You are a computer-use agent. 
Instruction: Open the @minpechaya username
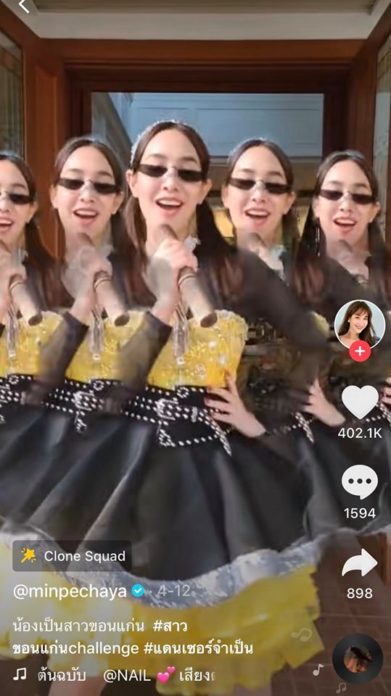click(x=70, y=591)
